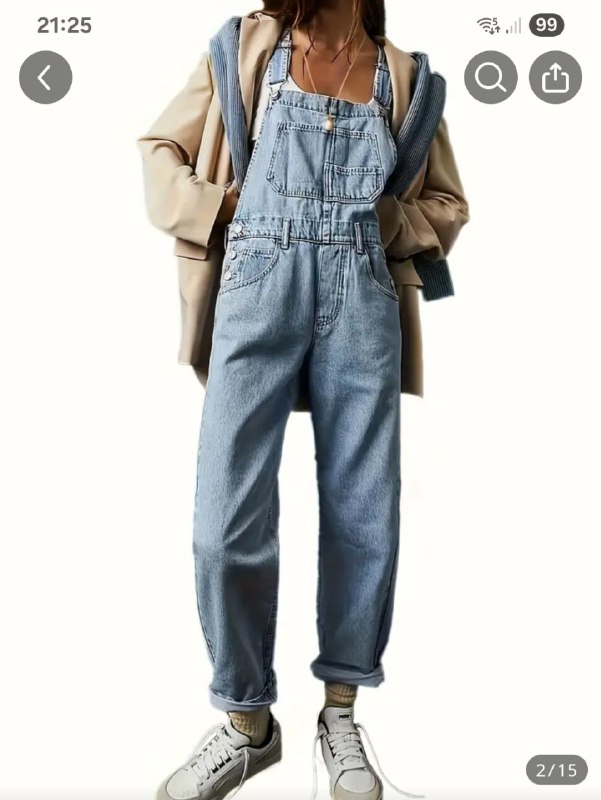Open search with the magnifier icon
The height and width of the screenshot is (800, 601).
pyautogui.click(x=491, y=77)
